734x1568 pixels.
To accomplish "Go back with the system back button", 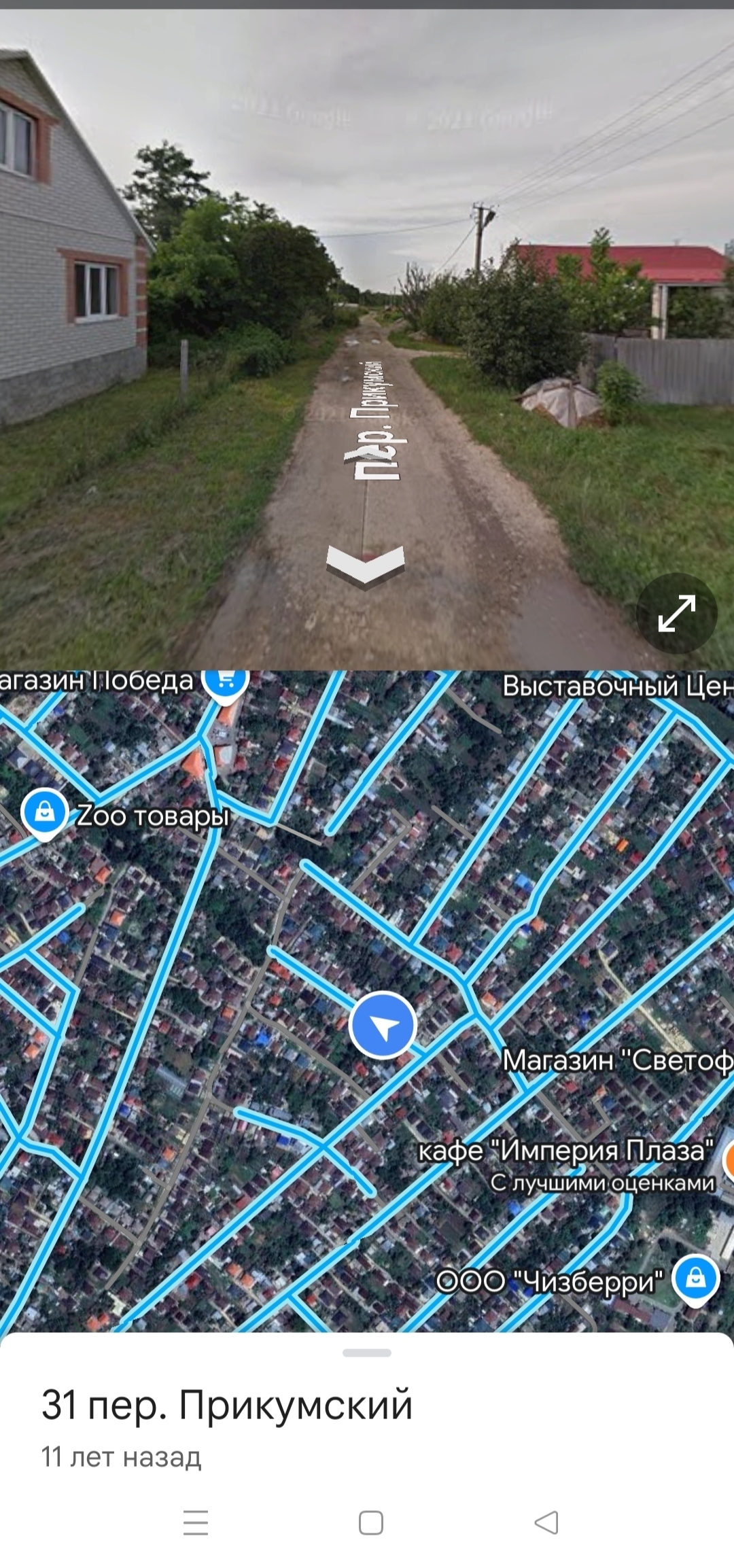I will 546,1523.
